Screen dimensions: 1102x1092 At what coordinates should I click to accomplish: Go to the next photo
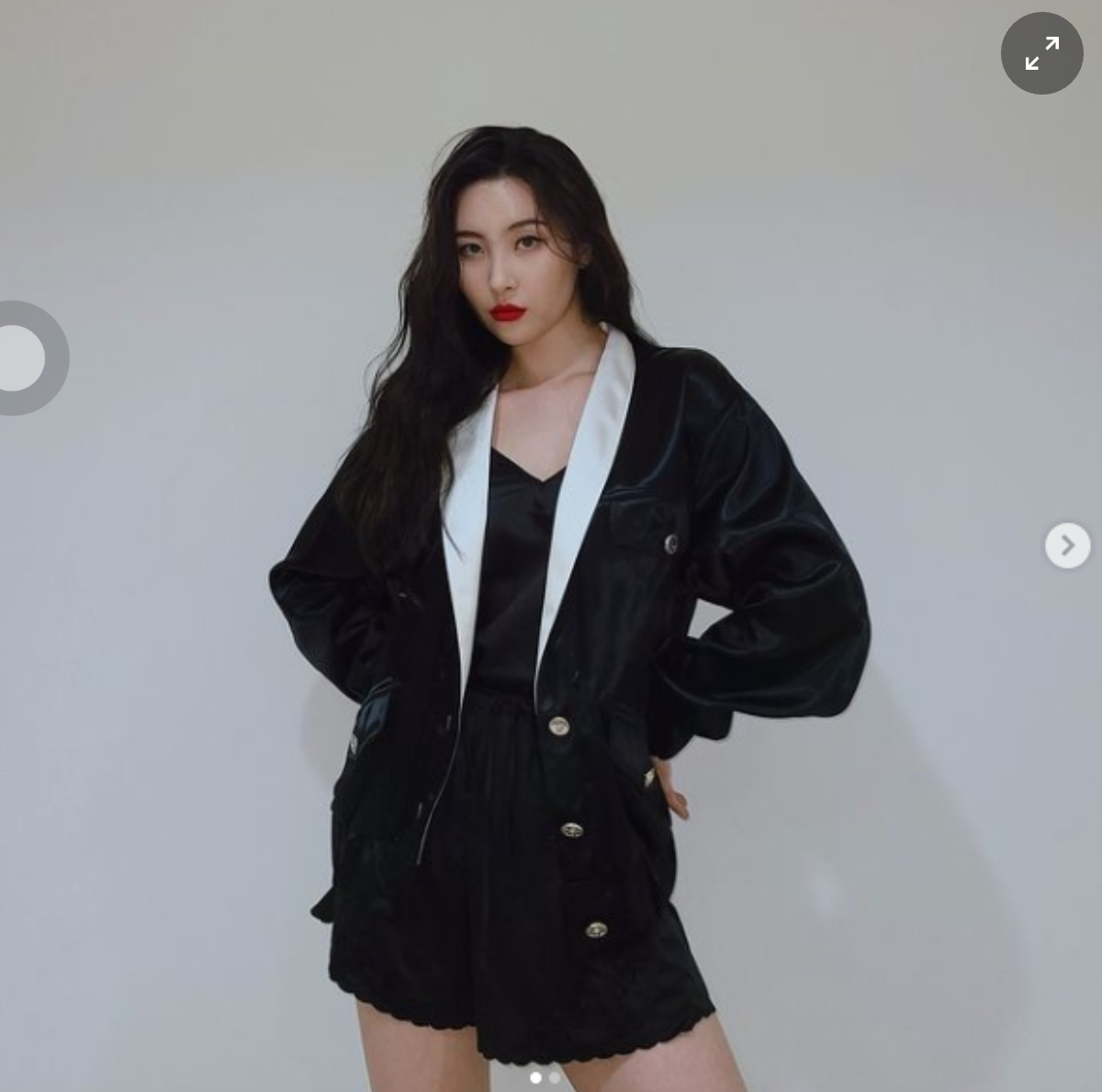click(1067, 546)
